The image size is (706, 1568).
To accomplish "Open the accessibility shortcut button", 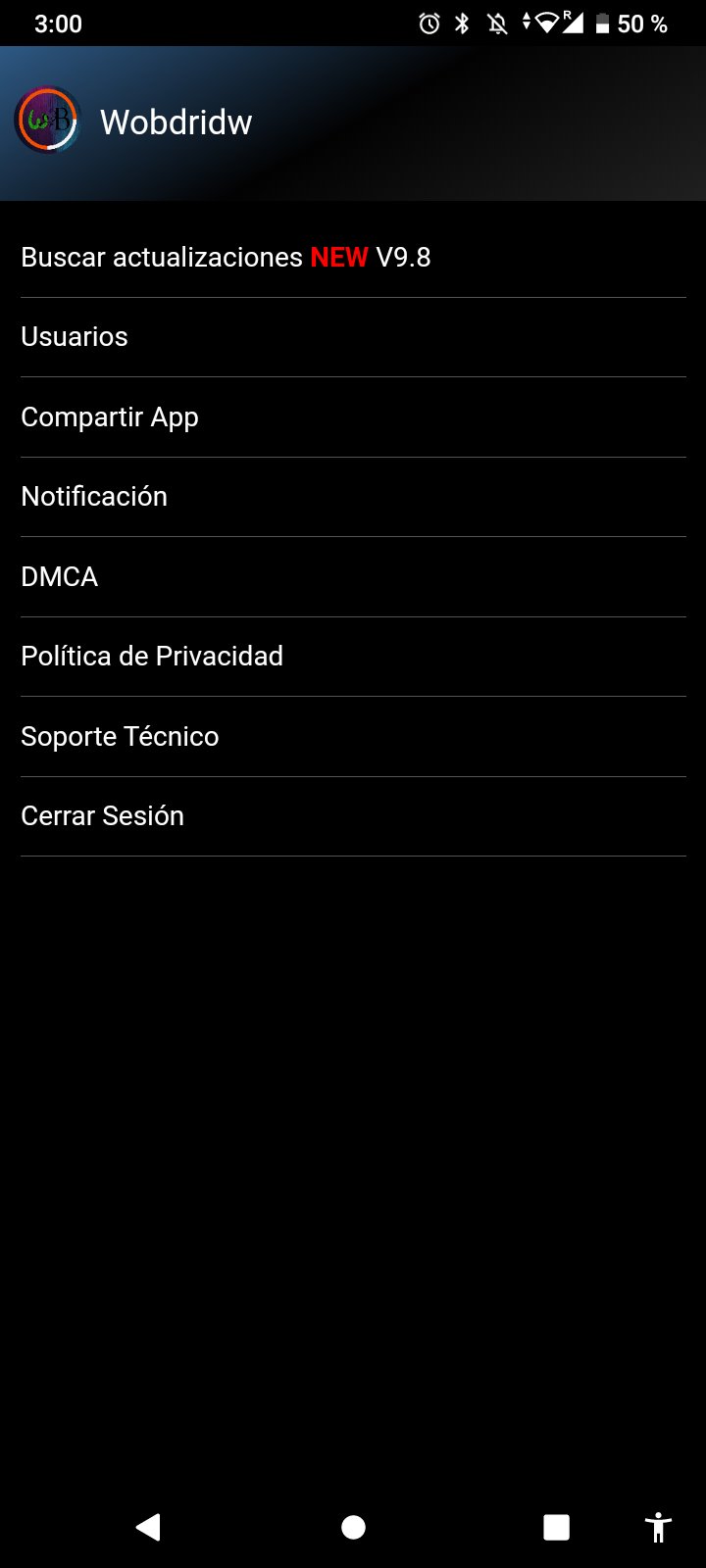I will (x=658, y=1527).
